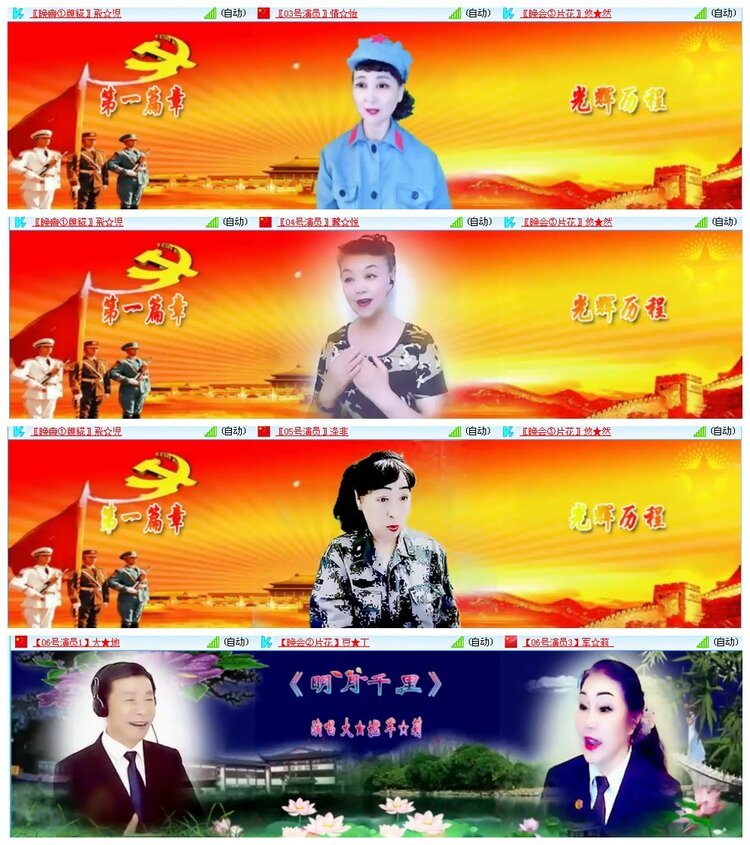Click the red flag icon beside 倩☆怡's name
Viewport: 750px width, 845px height.
click(x=262, y=12)
